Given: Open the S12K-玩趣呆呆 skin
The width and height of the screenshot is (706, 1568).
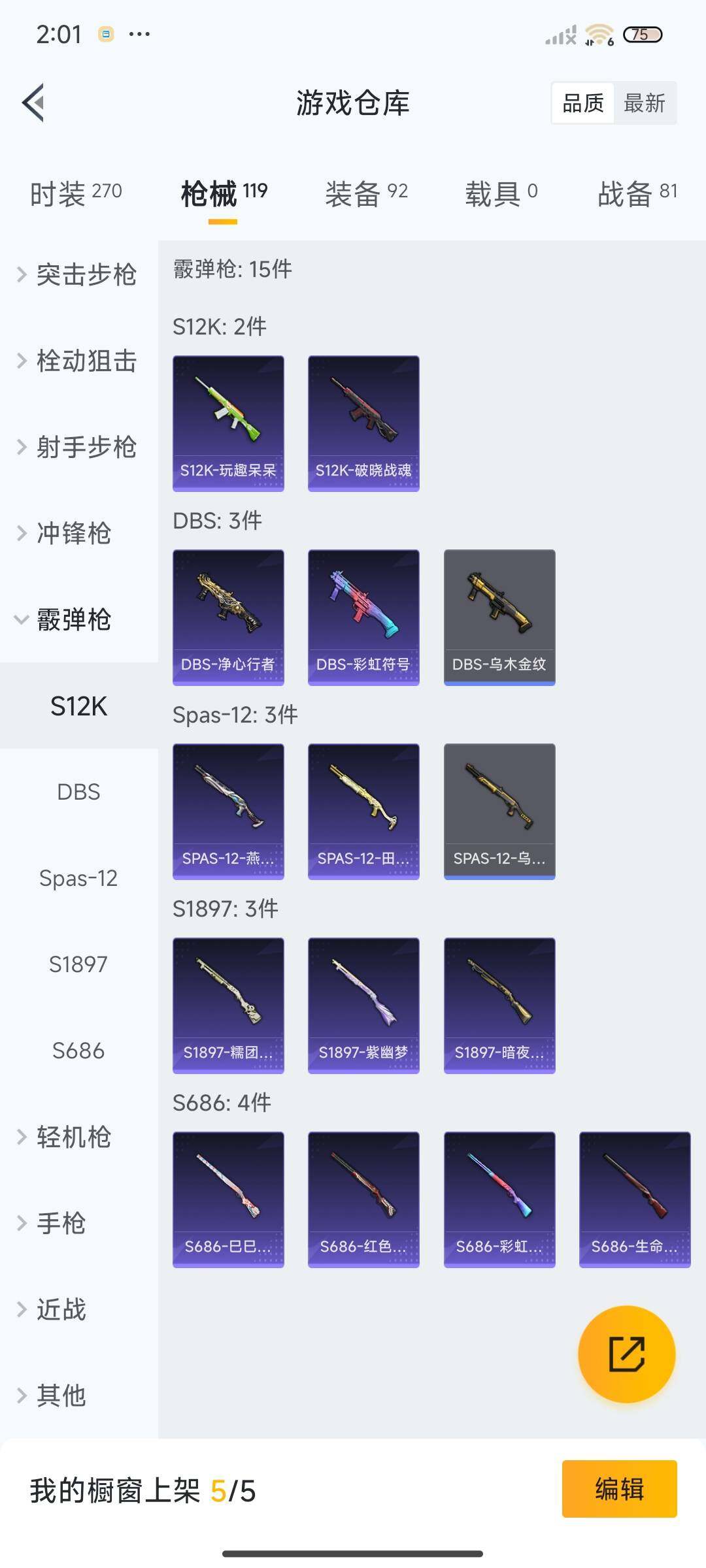Looking at the screenshot, I should 228,423.
